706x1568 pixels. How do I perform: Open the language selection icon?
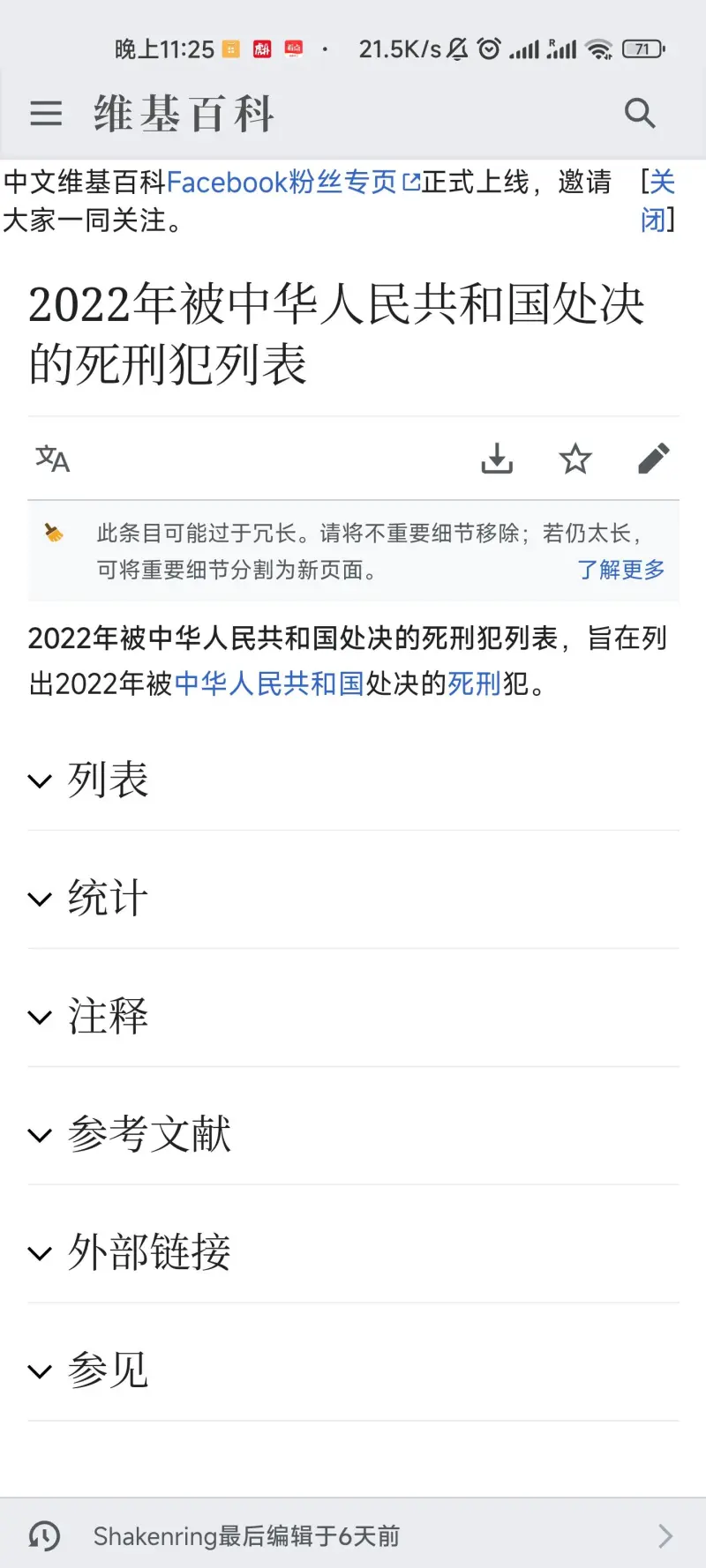point(52,459)
